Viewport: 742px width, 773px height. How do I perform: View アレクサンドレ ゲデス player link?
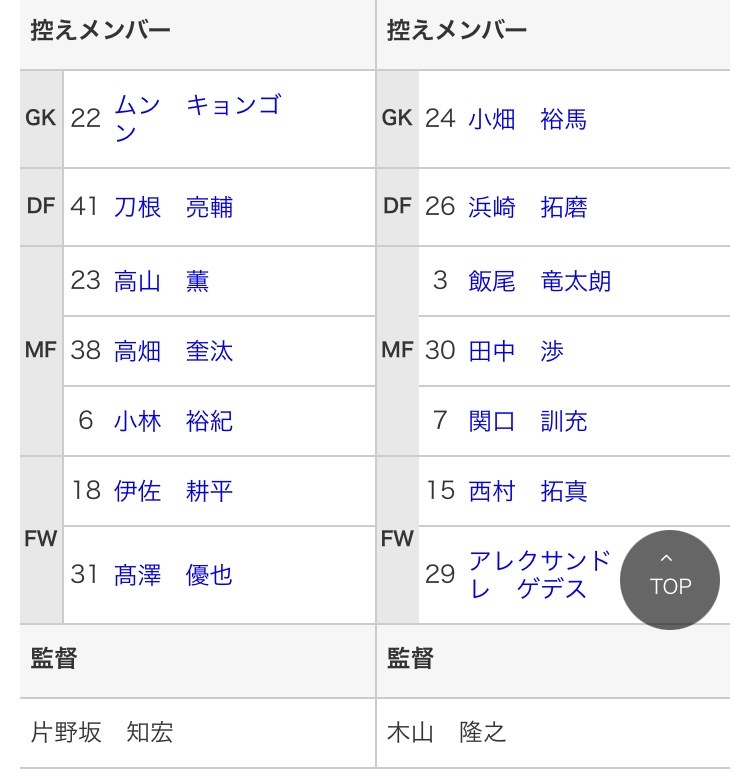tap(539, 575)
